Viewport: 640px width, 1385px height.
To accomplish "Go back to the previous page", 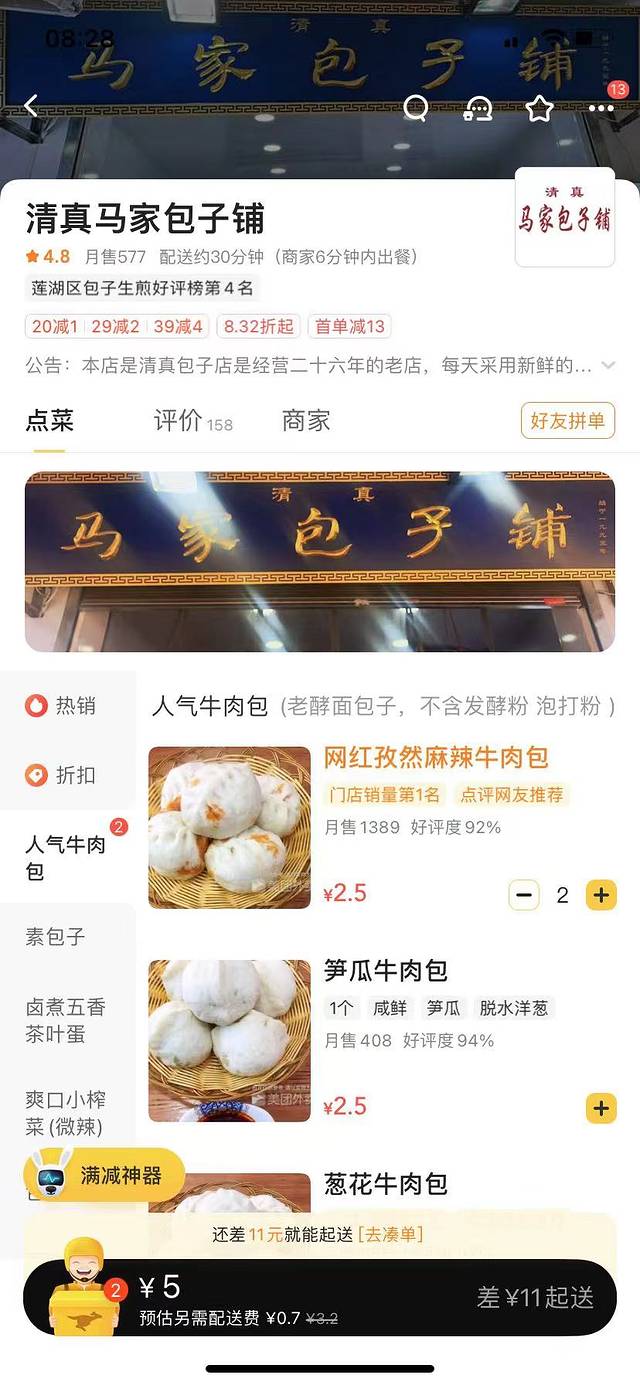I will click(x=32, y=106).
